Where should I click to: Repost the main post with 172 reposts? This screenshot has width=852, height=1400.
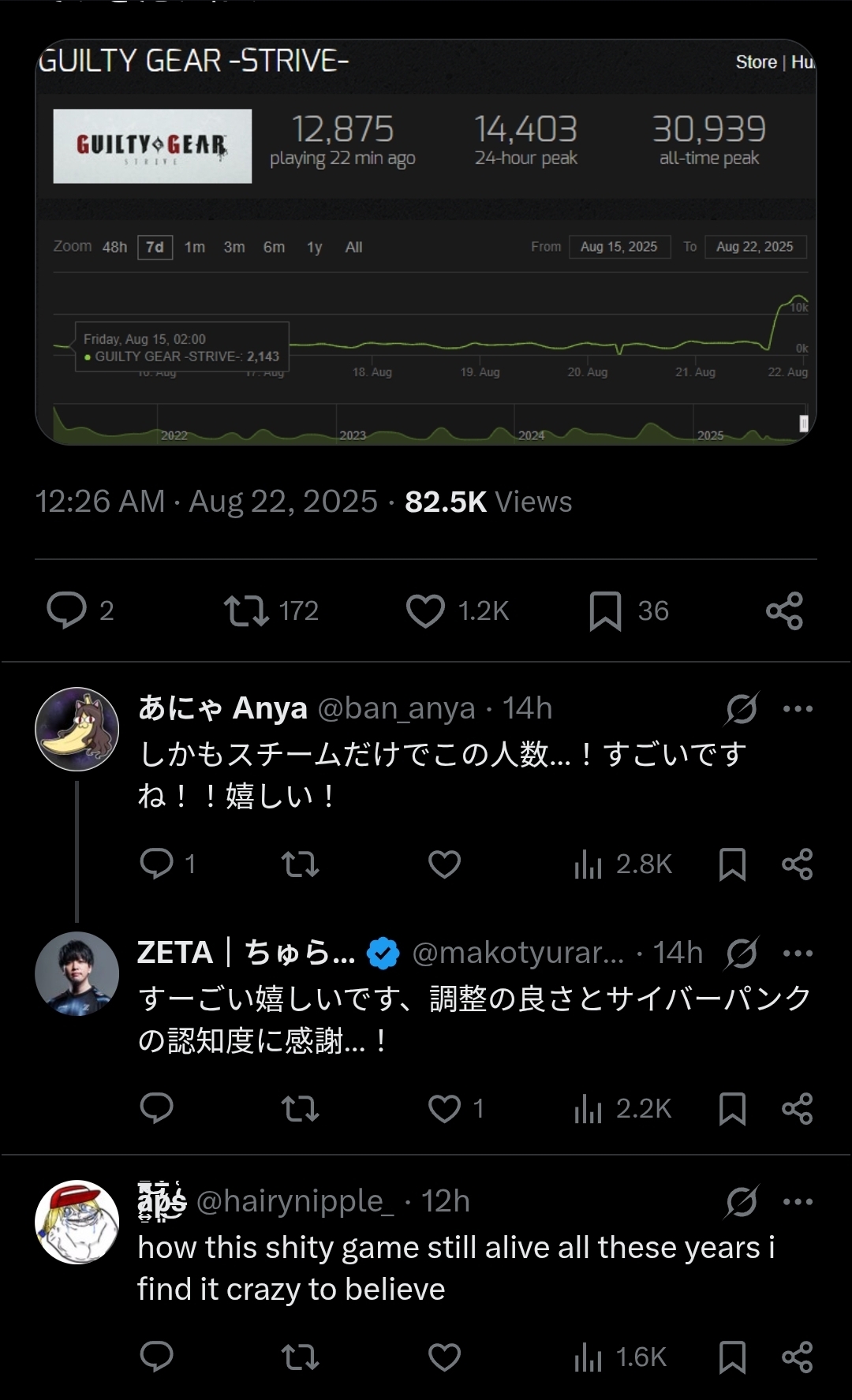coord(246,610)
